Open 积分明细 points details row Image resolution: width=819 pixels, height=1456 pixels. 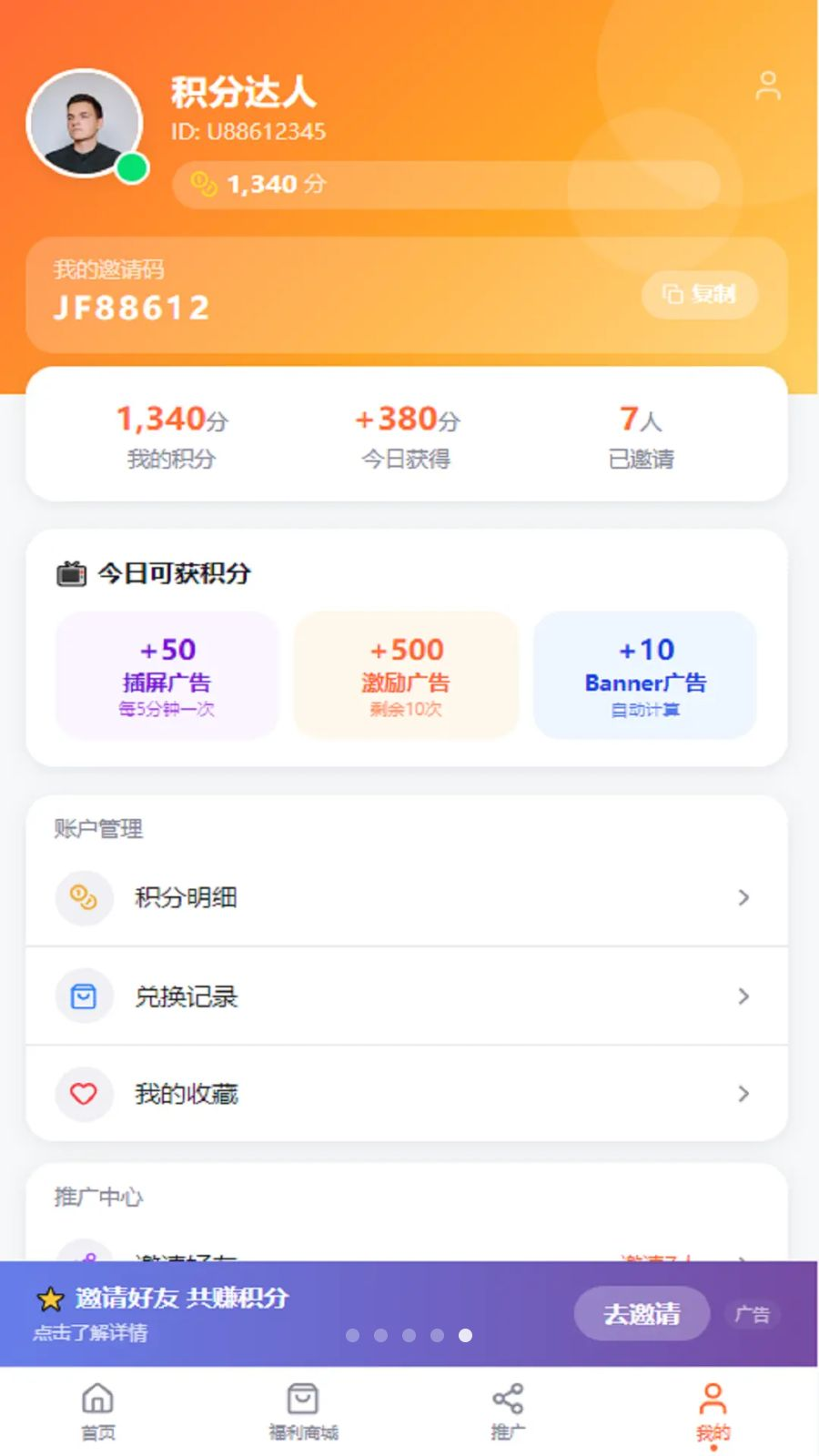coord(407,897)
